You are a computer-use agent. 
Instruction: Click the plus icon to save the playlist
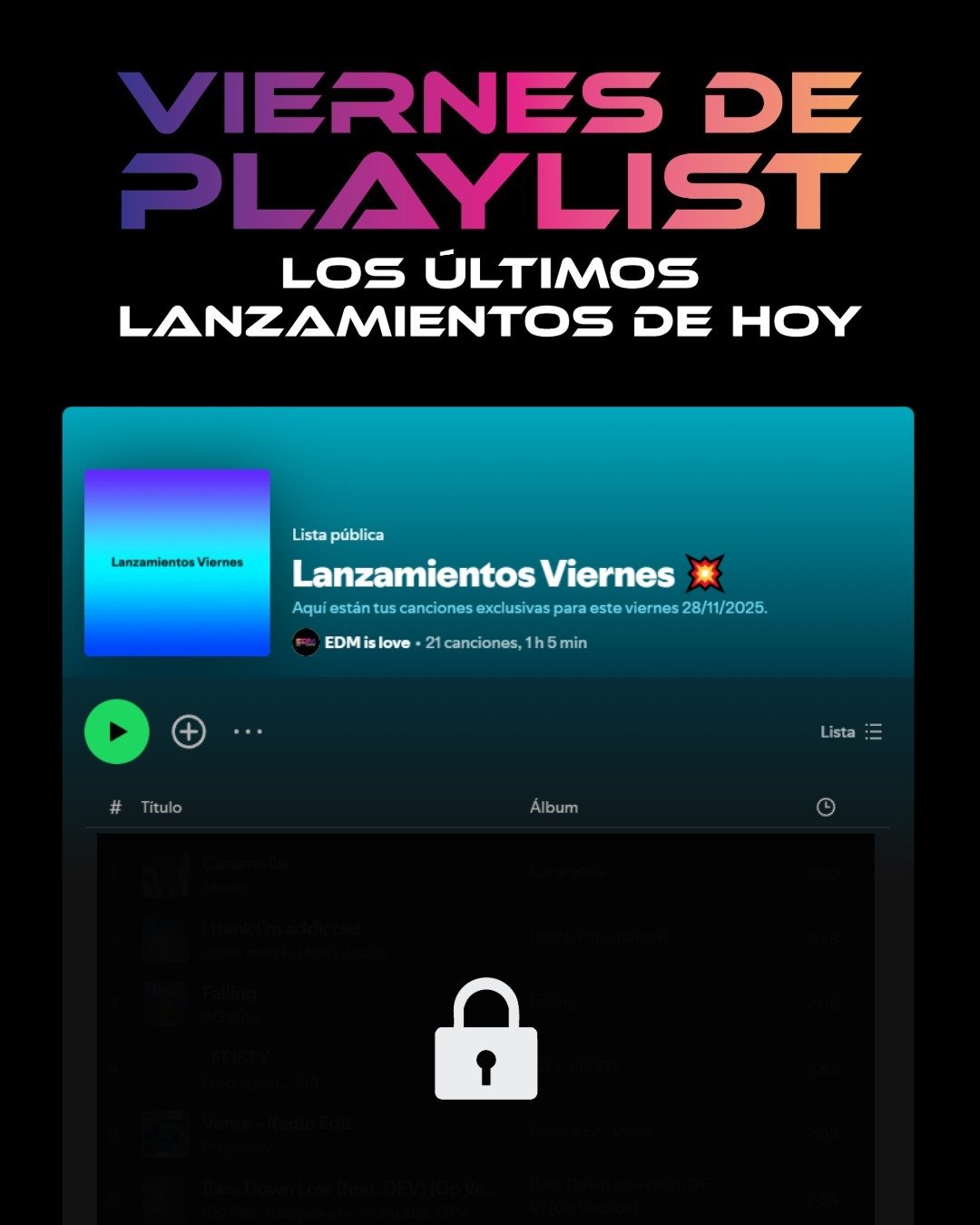(x=188, y=731)
